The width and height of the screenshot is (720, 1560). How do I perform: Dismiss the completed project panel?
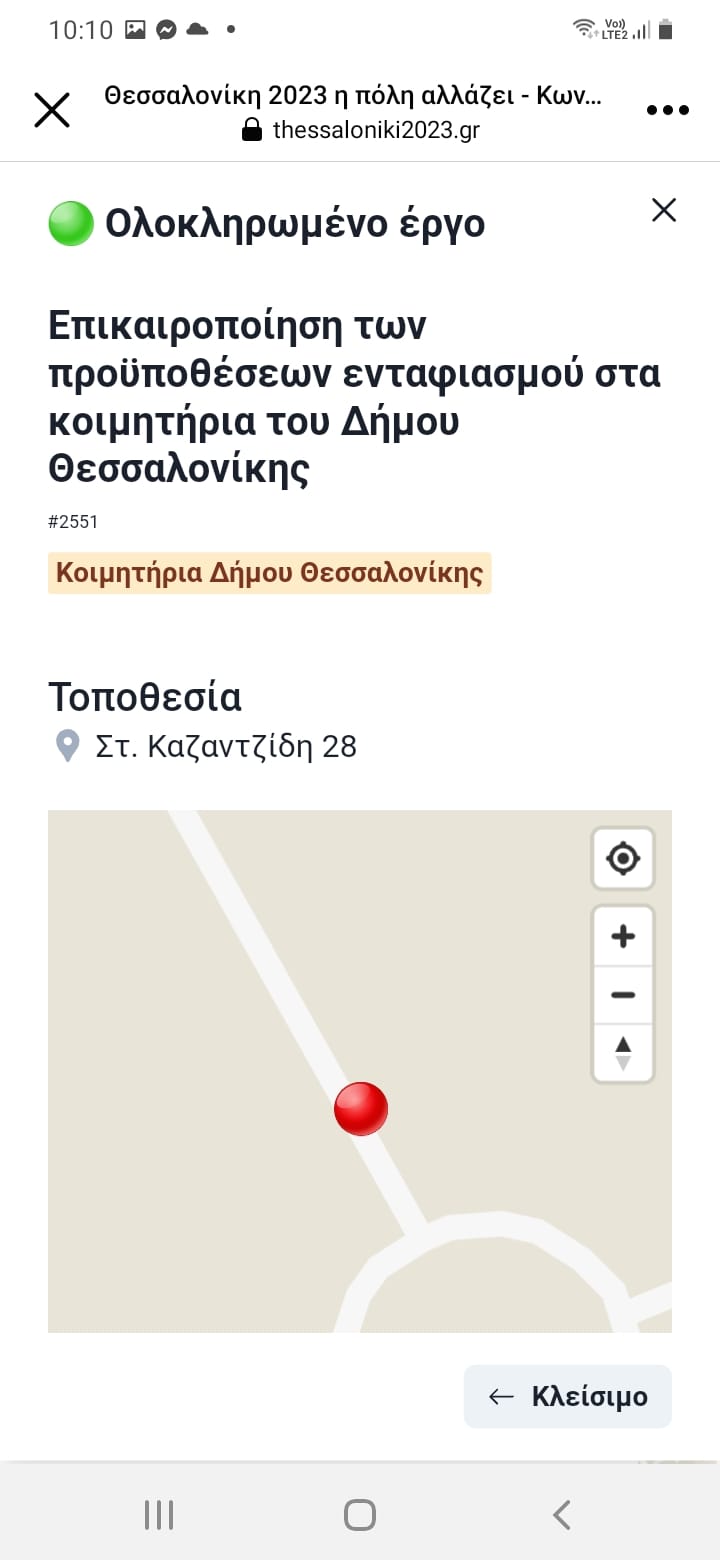point(664,210)
